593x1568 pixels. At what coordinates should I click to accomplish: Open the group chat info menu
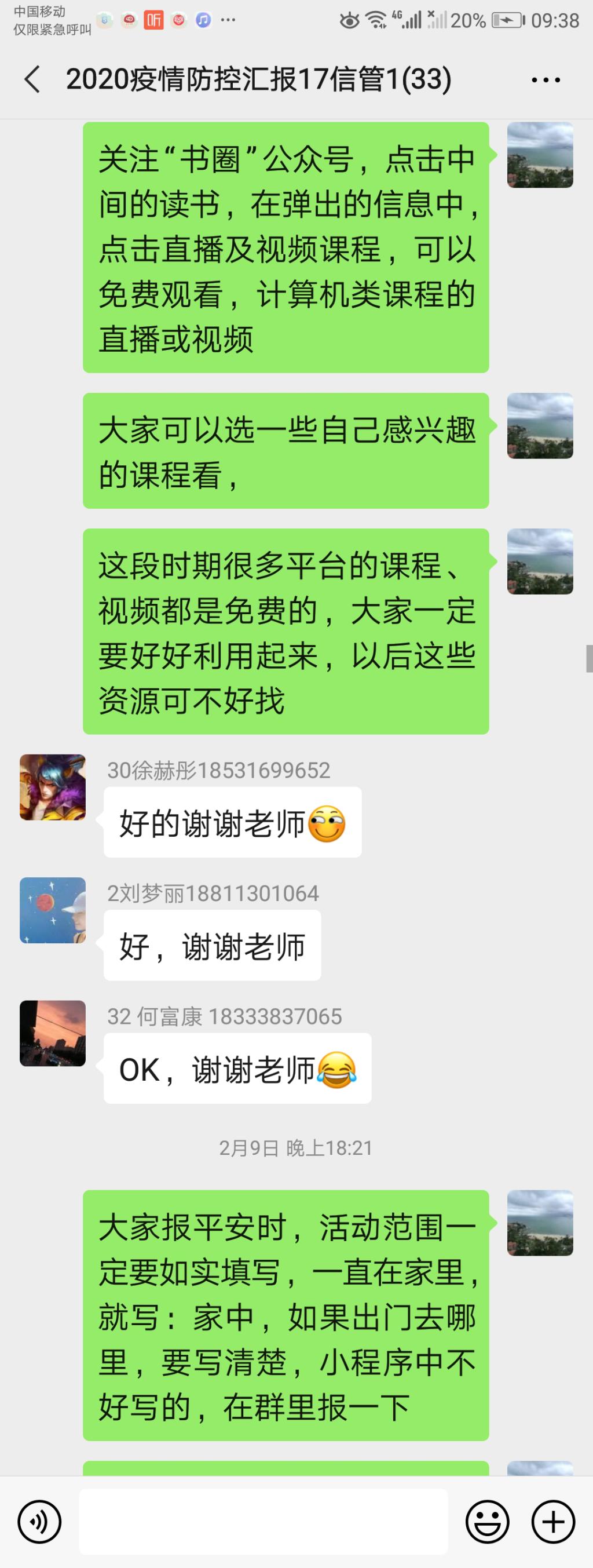pos(546,80)
